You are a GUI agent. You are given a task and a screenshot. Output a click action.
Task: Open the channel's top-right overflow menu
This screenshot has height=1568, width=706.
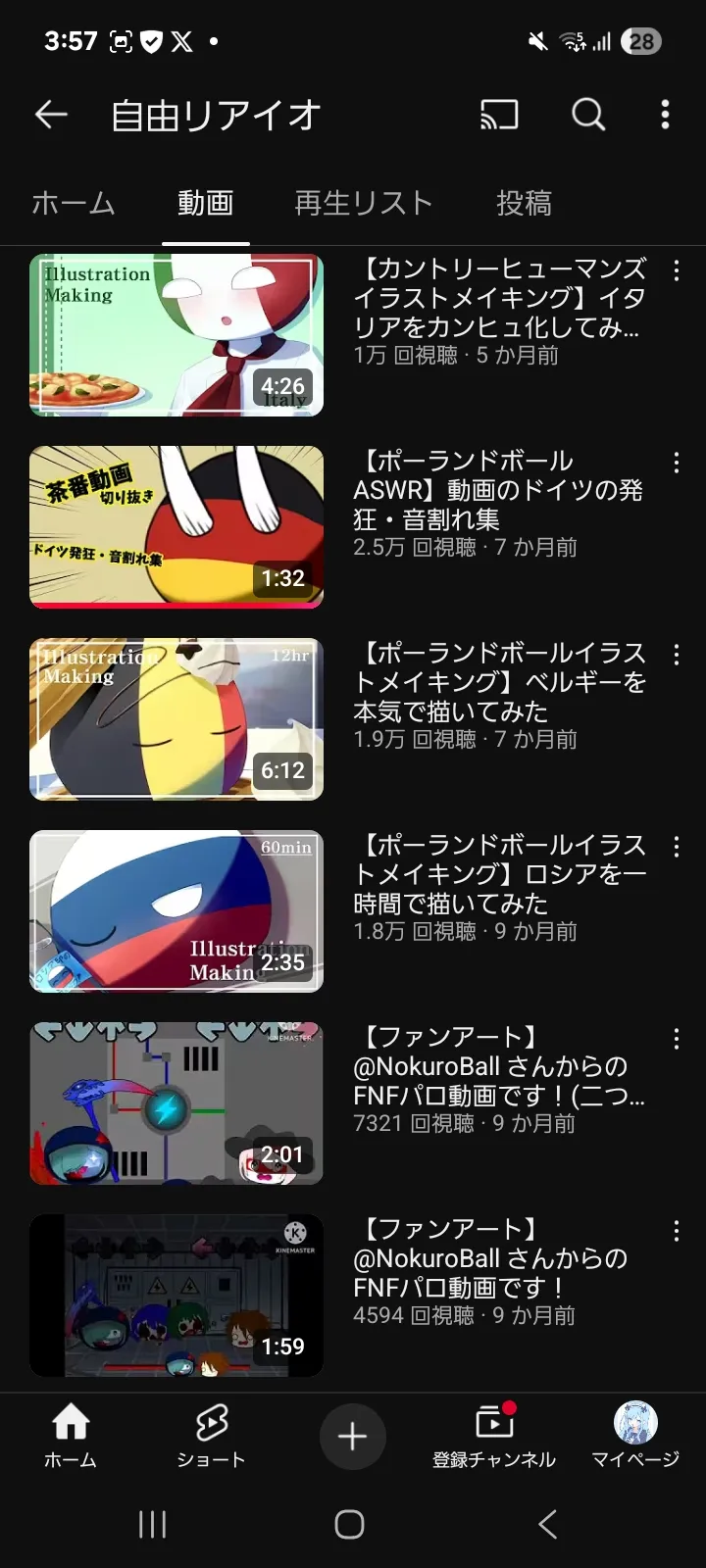coord(666,116)
